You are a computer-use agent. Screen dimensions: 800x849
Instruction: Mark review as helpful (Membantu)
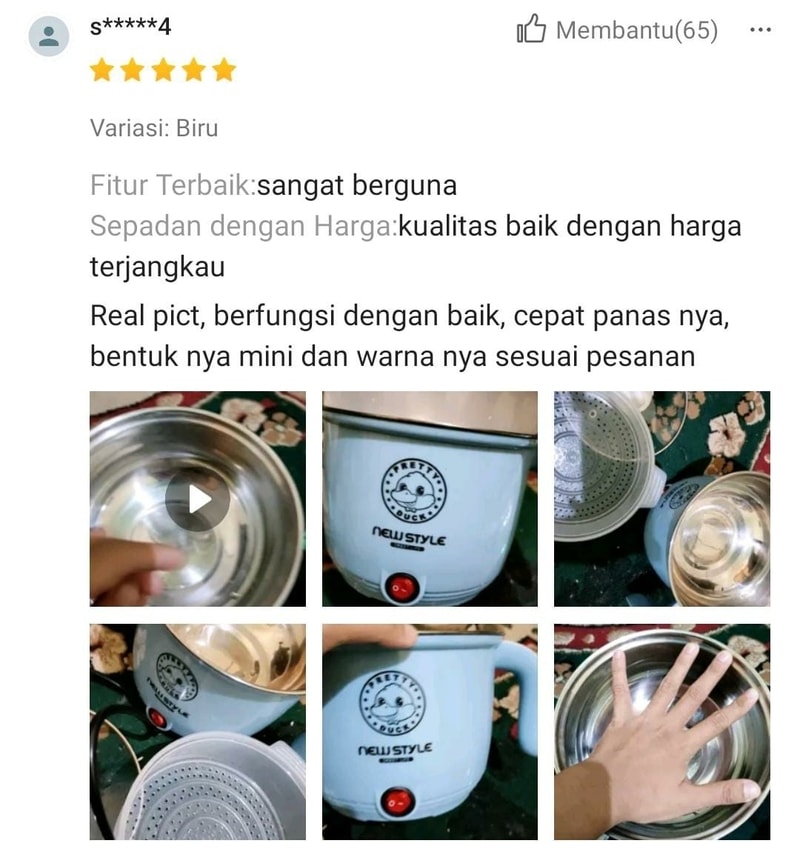[616, 31]
